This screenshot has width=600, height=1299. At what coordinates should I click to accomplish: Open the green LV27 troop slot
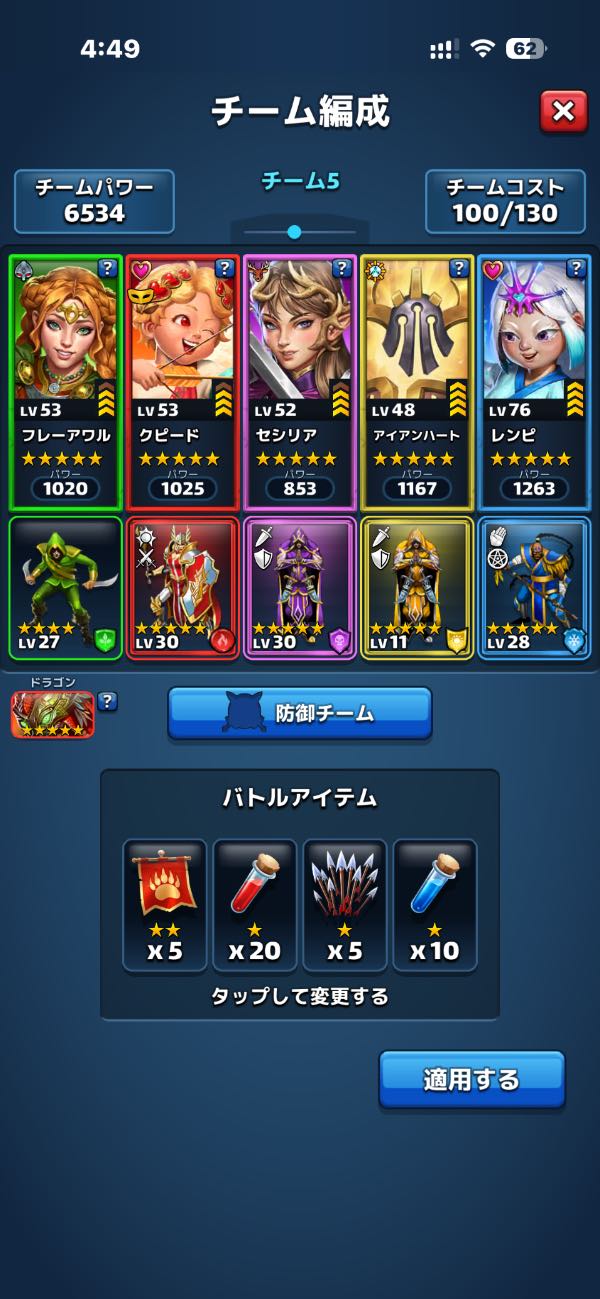click(65, 588)
